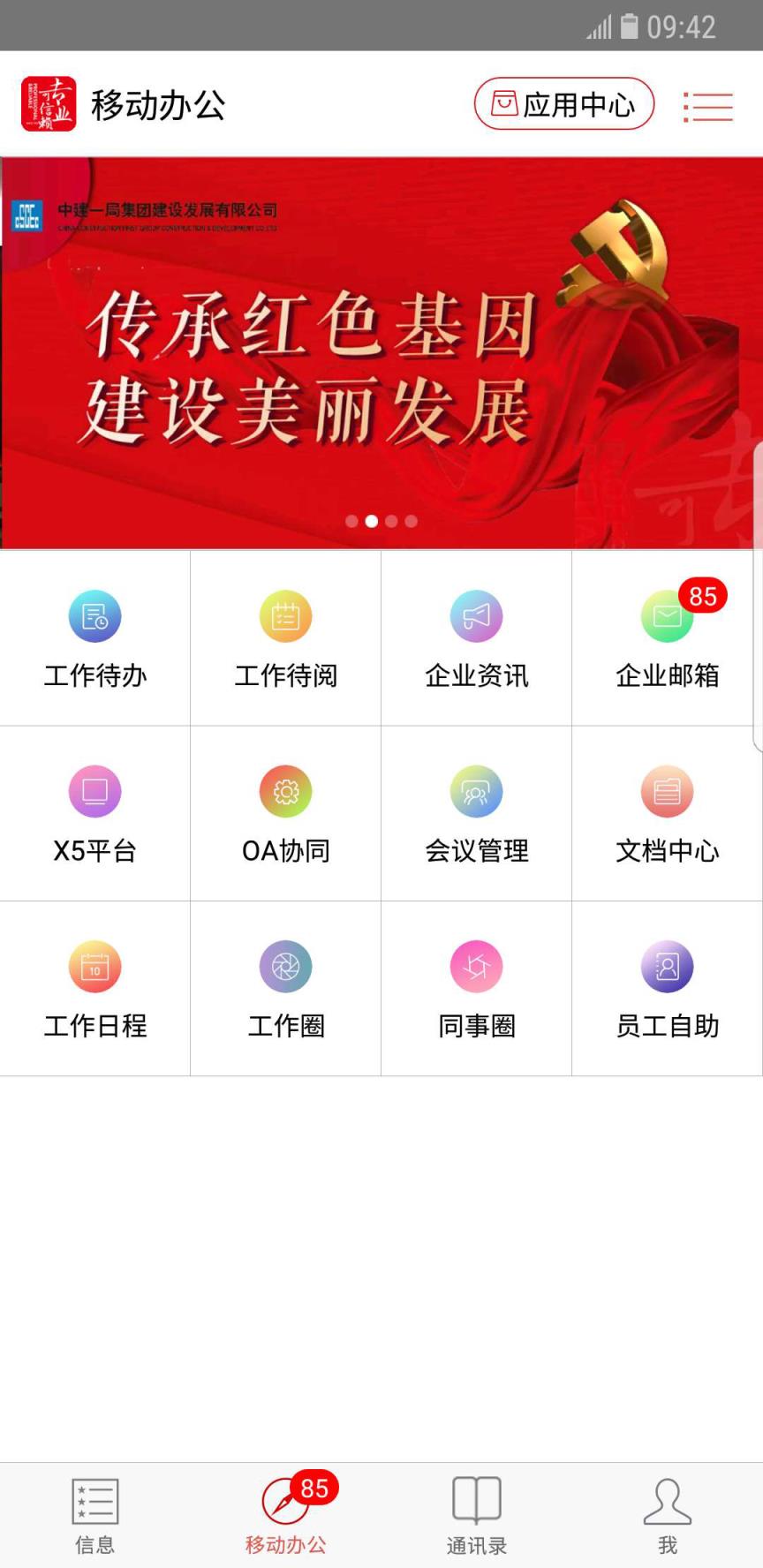The image size is (763, 1568).
Task: Select the third carousel indicator dot
Action: click(x=390, y=521)
